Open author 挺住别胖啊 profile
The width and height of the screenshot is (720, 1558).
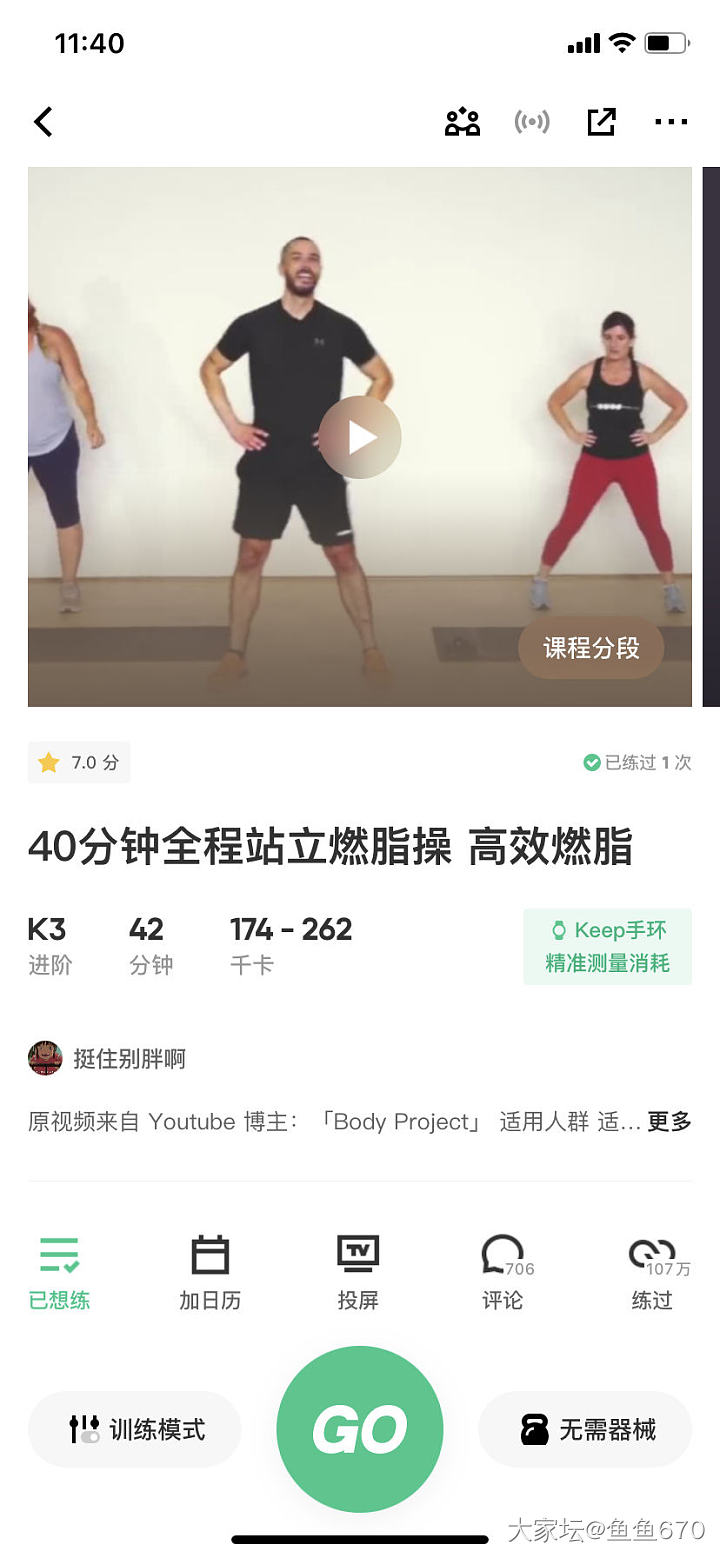click(x=108, y=1058)
